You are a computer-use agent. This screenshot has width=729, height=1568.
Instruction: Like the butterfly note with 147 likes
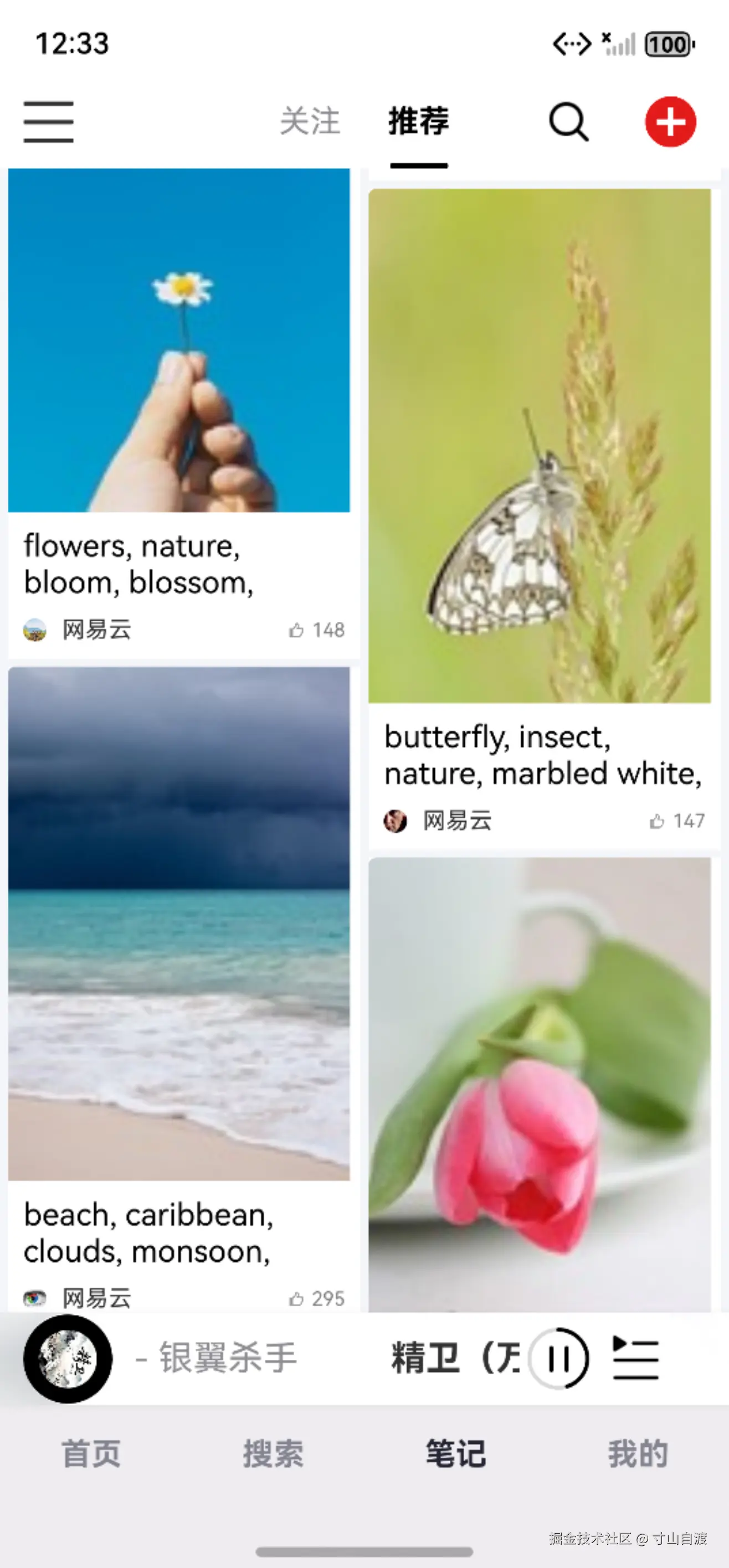pos(657,821)
